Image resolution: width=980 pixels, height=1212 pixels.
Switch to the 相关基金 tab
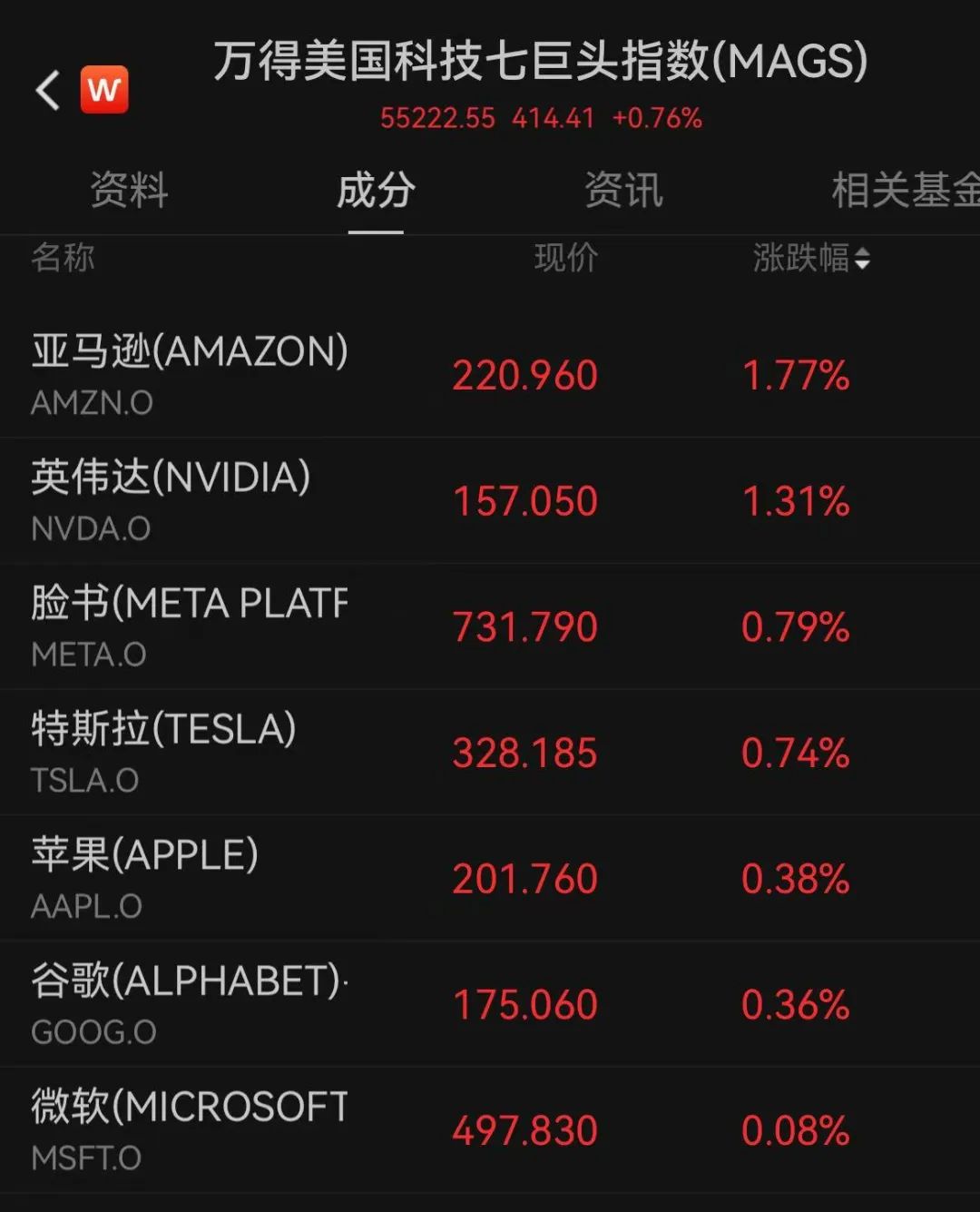[x=904, y=191]
